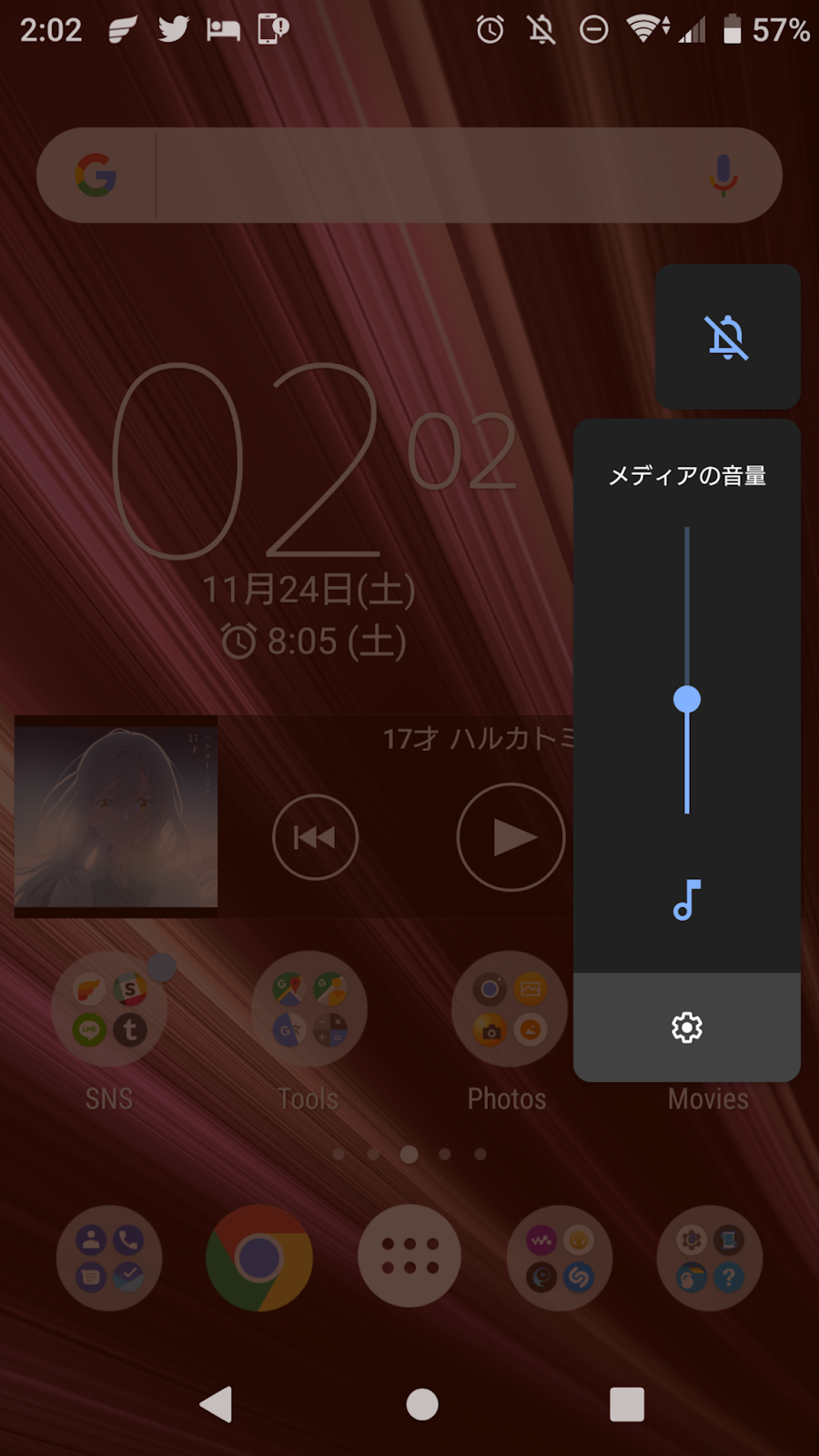Screen dimensions: 819x1456
Task: Skip to the previous track
Action: pos(315,837)
